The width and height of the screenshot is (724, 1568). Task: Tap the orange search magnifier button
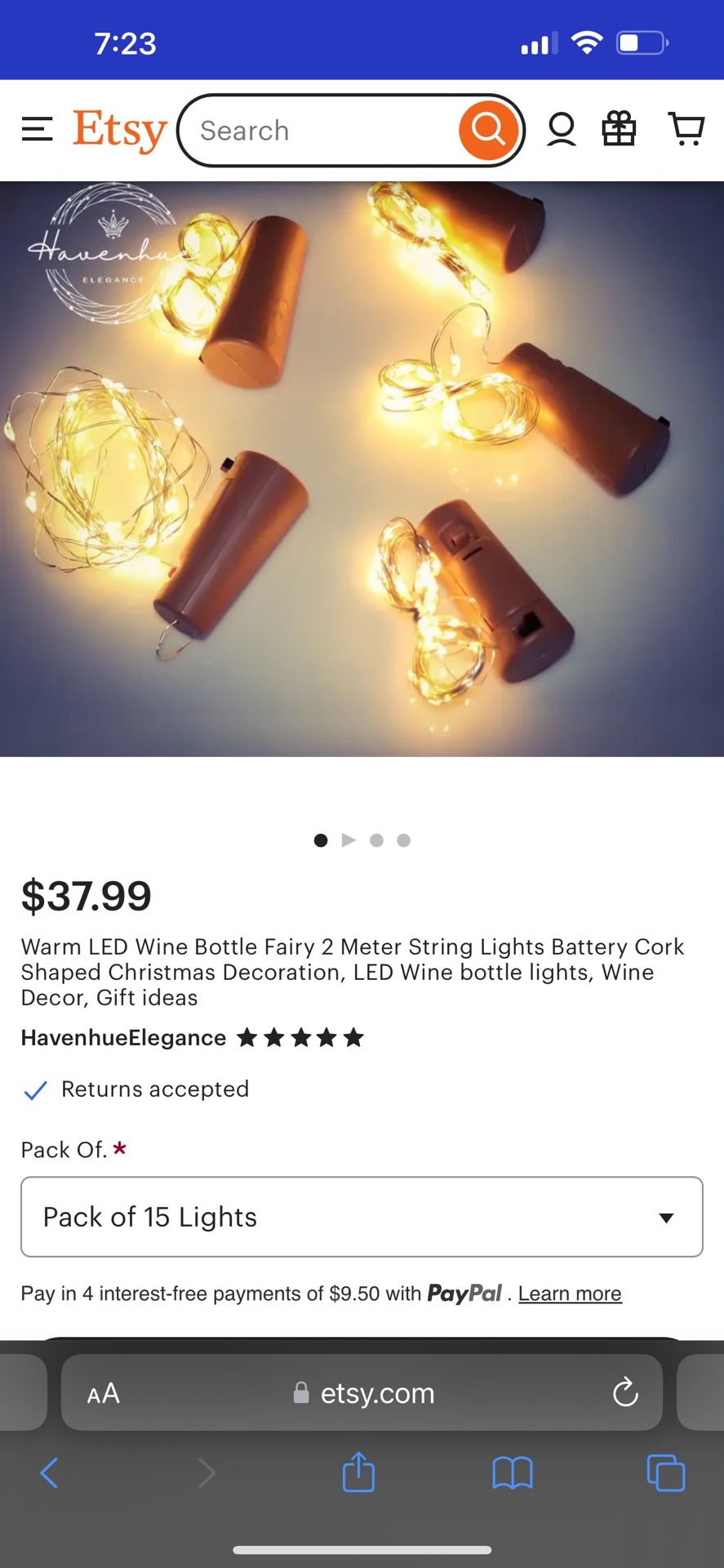(488, 130)
